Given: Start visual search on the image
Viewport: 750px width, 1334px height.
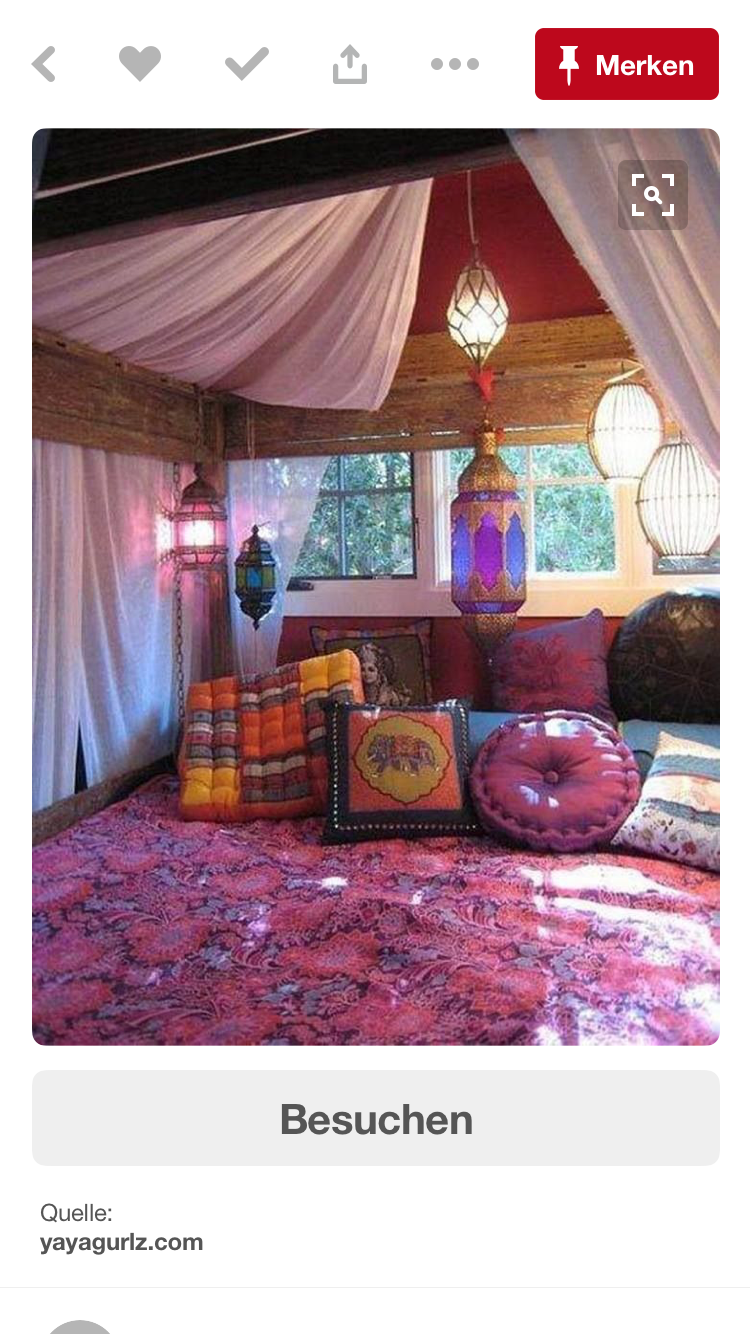Looking at the screenshot, I should click(652, 195).
